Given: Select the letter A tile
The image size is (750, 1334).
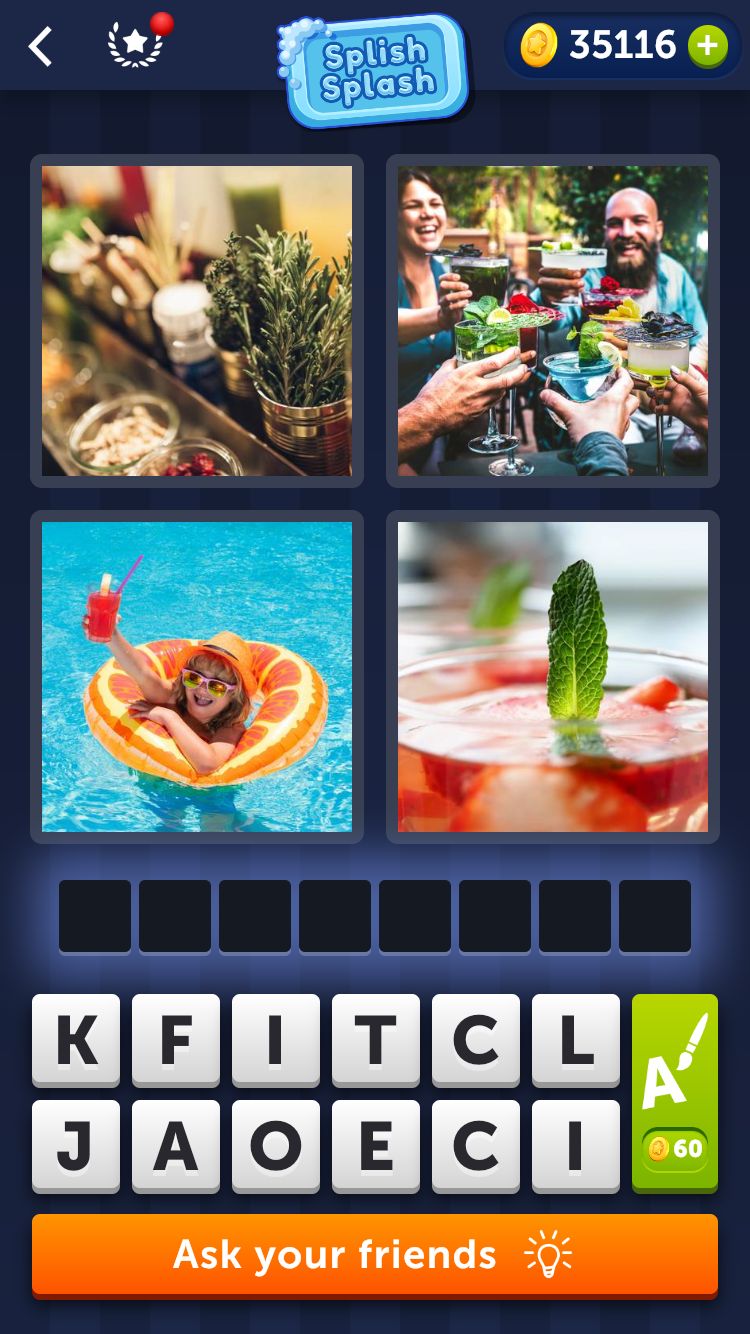Looking at the screenshot, I should coord(176,1146).
